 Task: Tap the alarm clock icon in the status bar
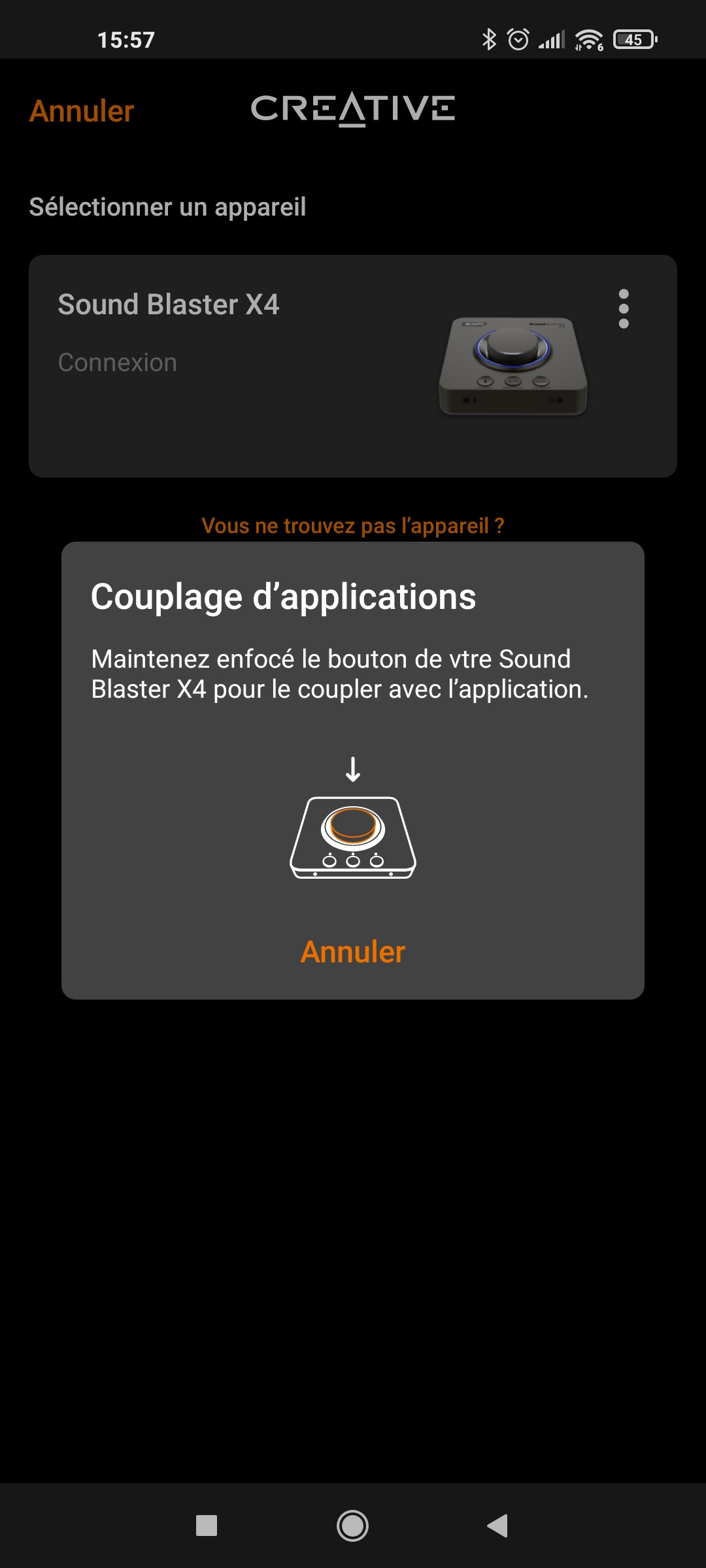coord(518,39)
